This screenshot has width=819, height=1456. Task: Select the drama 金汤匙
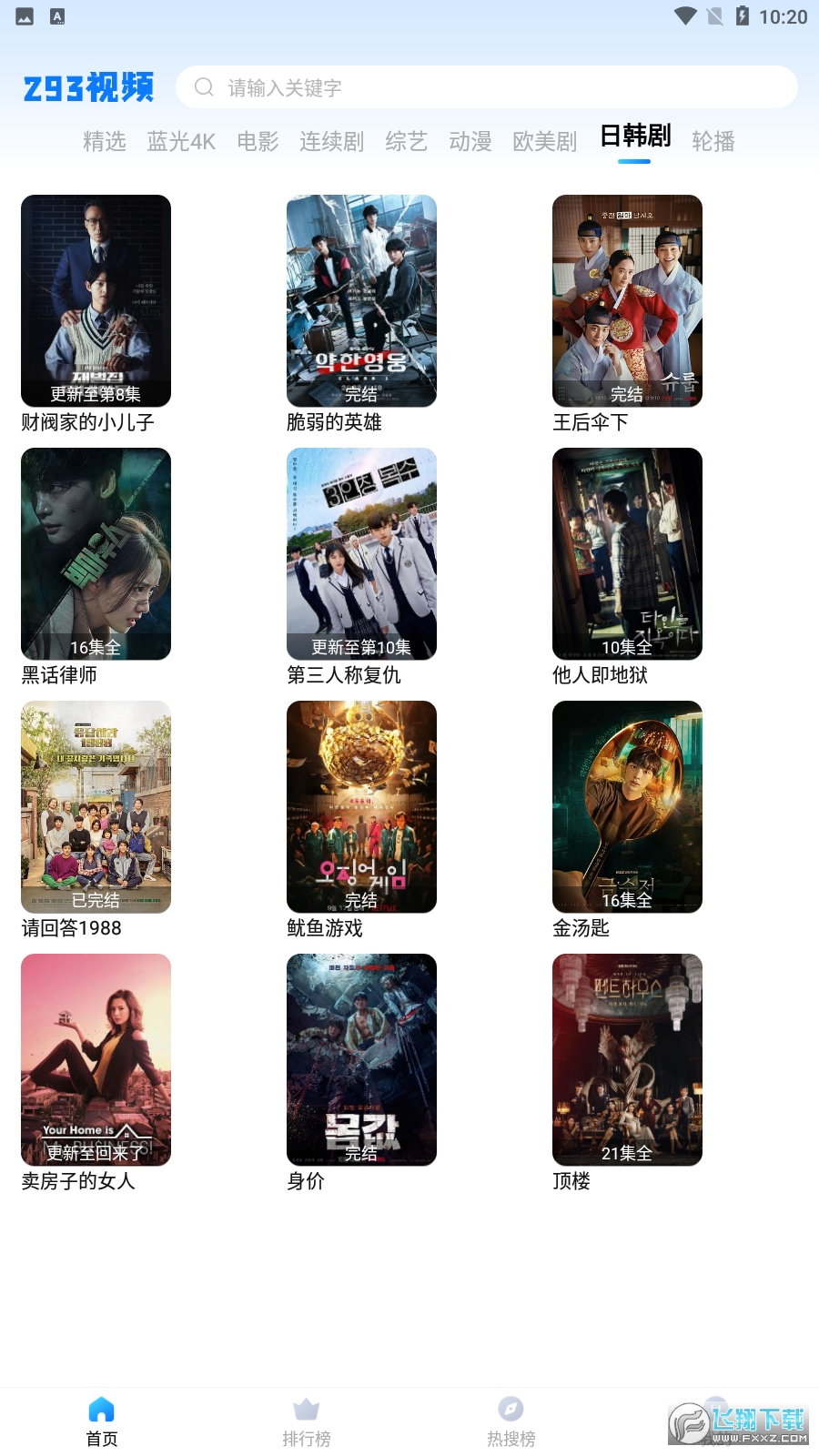(x=627, y=806)
